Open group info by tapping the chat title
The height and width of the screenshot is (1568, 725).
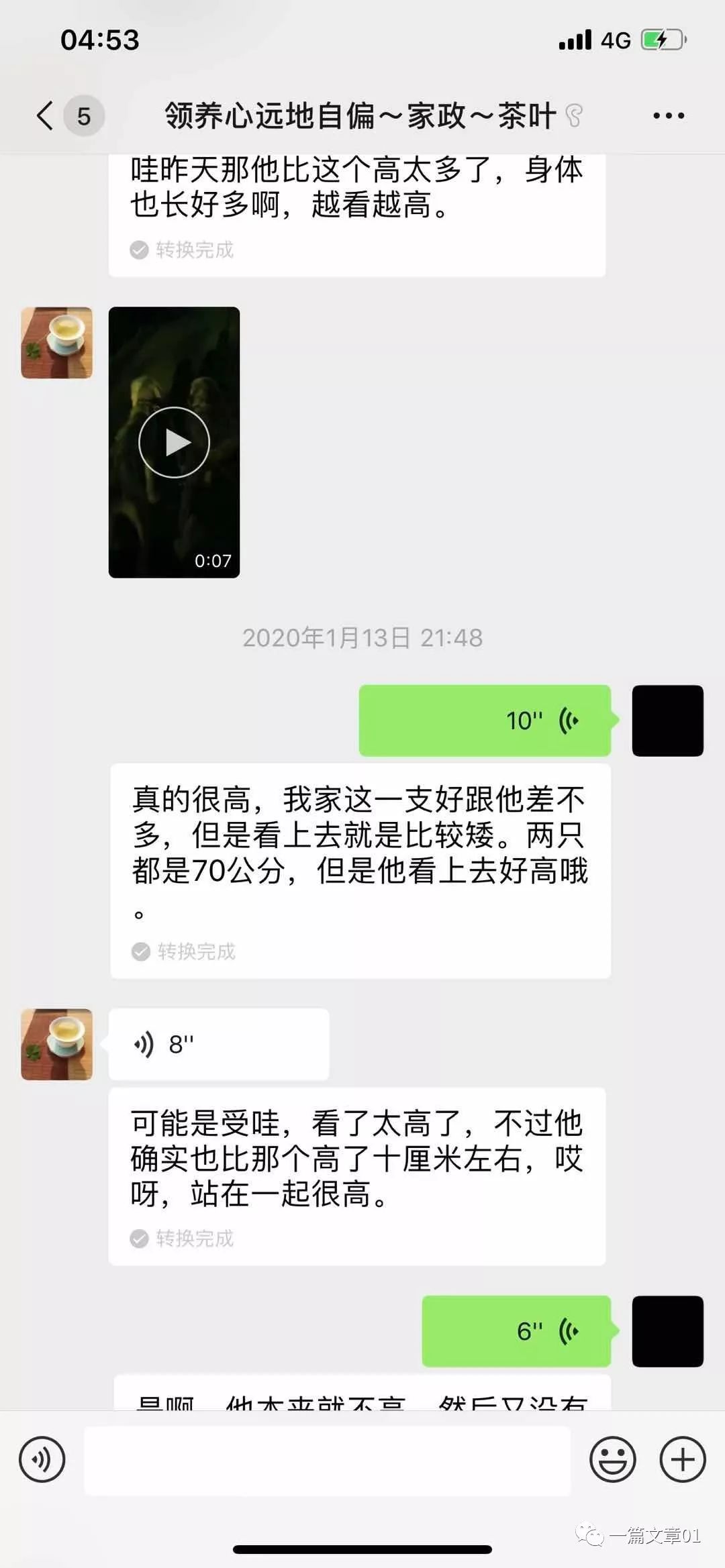(358, 115)
